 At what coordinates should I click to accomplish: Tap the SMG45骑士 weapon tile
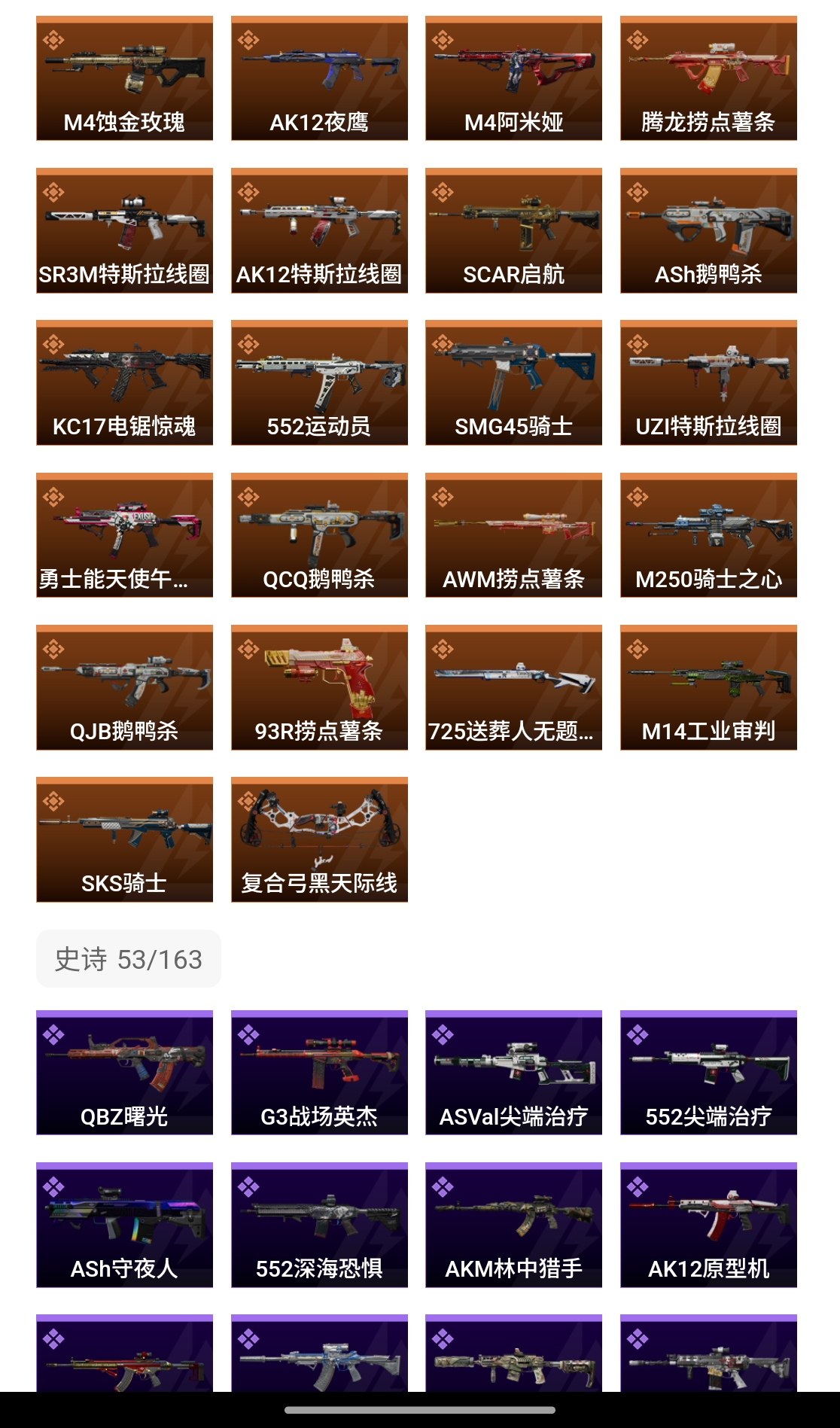513,382
